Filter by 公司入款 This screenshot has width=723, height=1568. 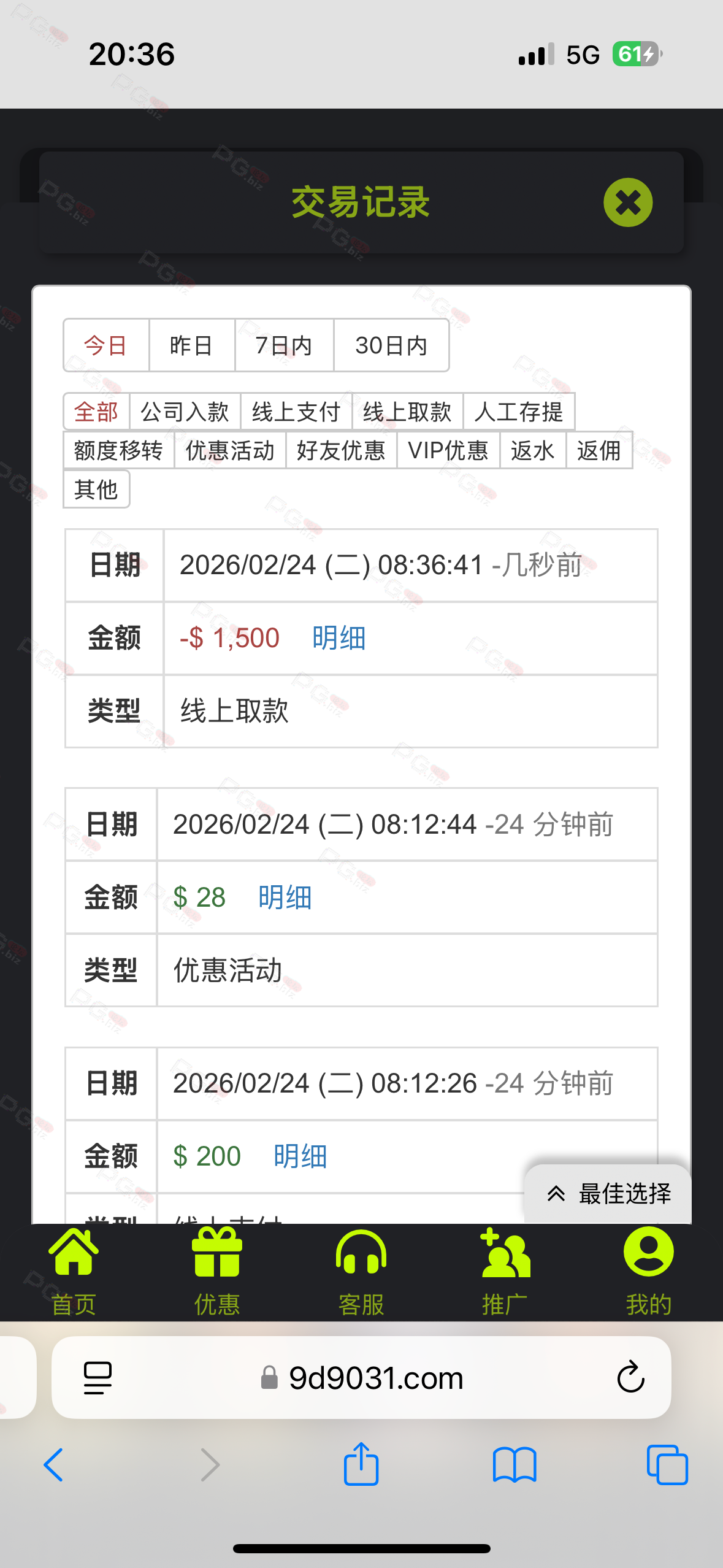point(185,412)
